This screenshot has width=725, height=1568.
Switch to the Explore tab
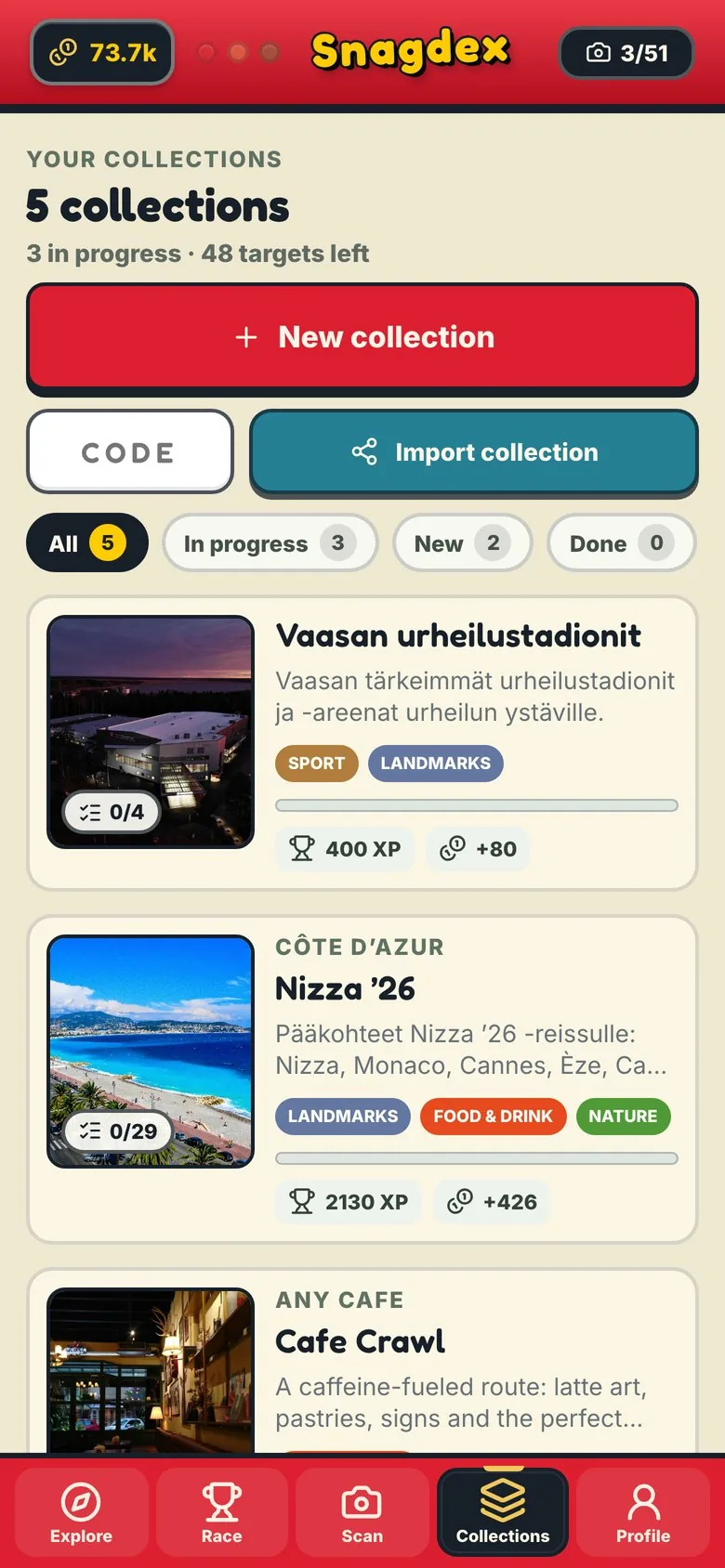tap(81, 1514)
